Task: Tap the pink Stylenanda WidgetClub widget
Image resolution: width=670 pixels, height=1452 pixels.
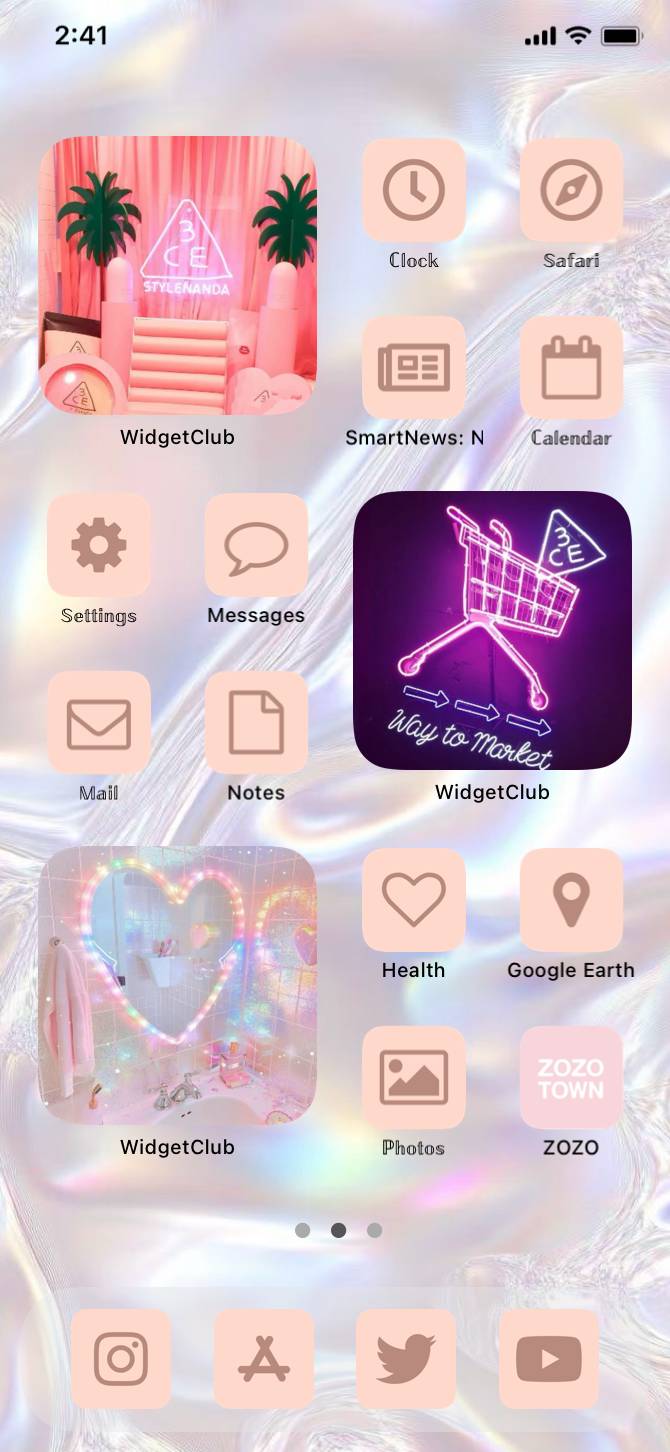Action: [x=177, y=275]
